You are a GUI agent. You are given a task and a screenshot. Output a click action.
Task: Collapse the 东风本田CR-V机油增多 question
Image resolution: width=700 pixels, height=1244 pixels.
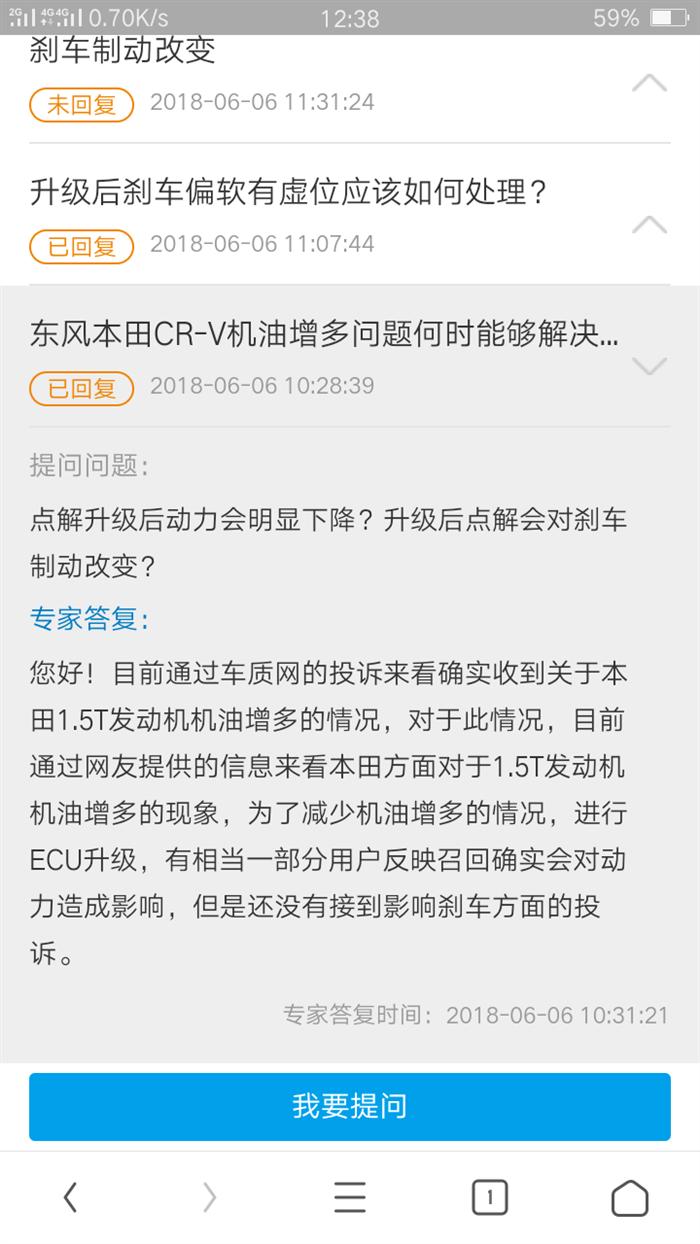coord(649,366)
